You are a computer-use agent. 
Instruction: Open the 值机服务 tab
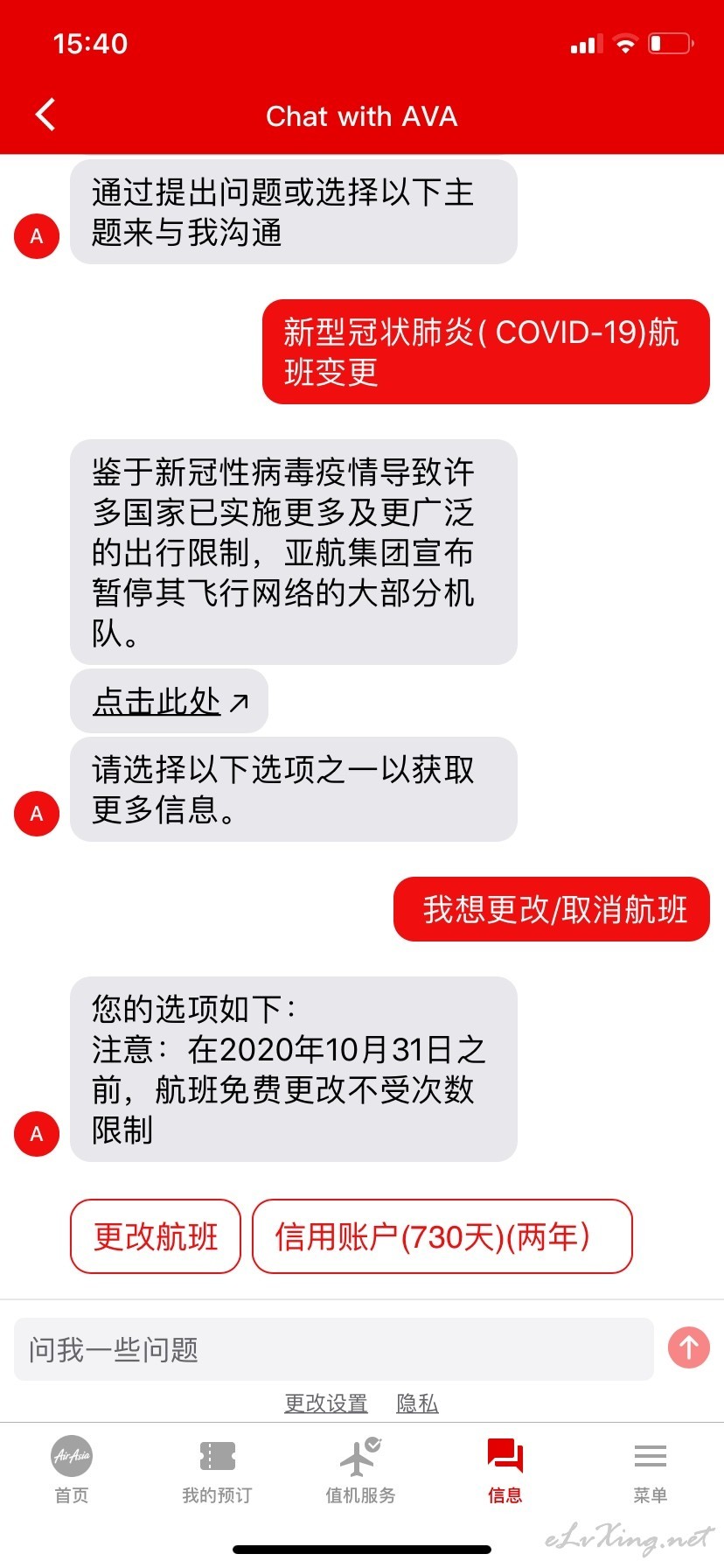[x=360, y=1470]
